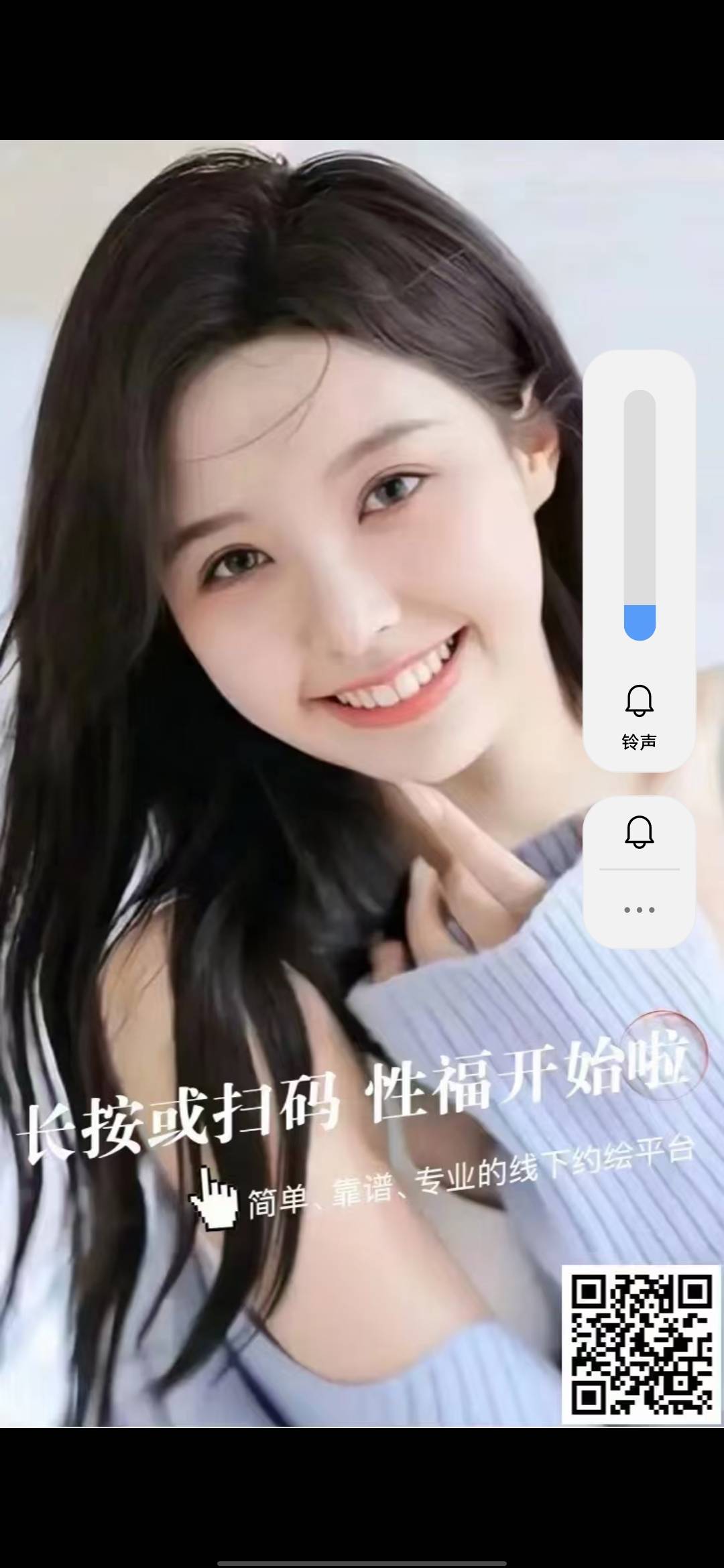This screenshot has height=1568, width=724.
Task: Open more volume settings via three dots
Action: coord(639,909)
